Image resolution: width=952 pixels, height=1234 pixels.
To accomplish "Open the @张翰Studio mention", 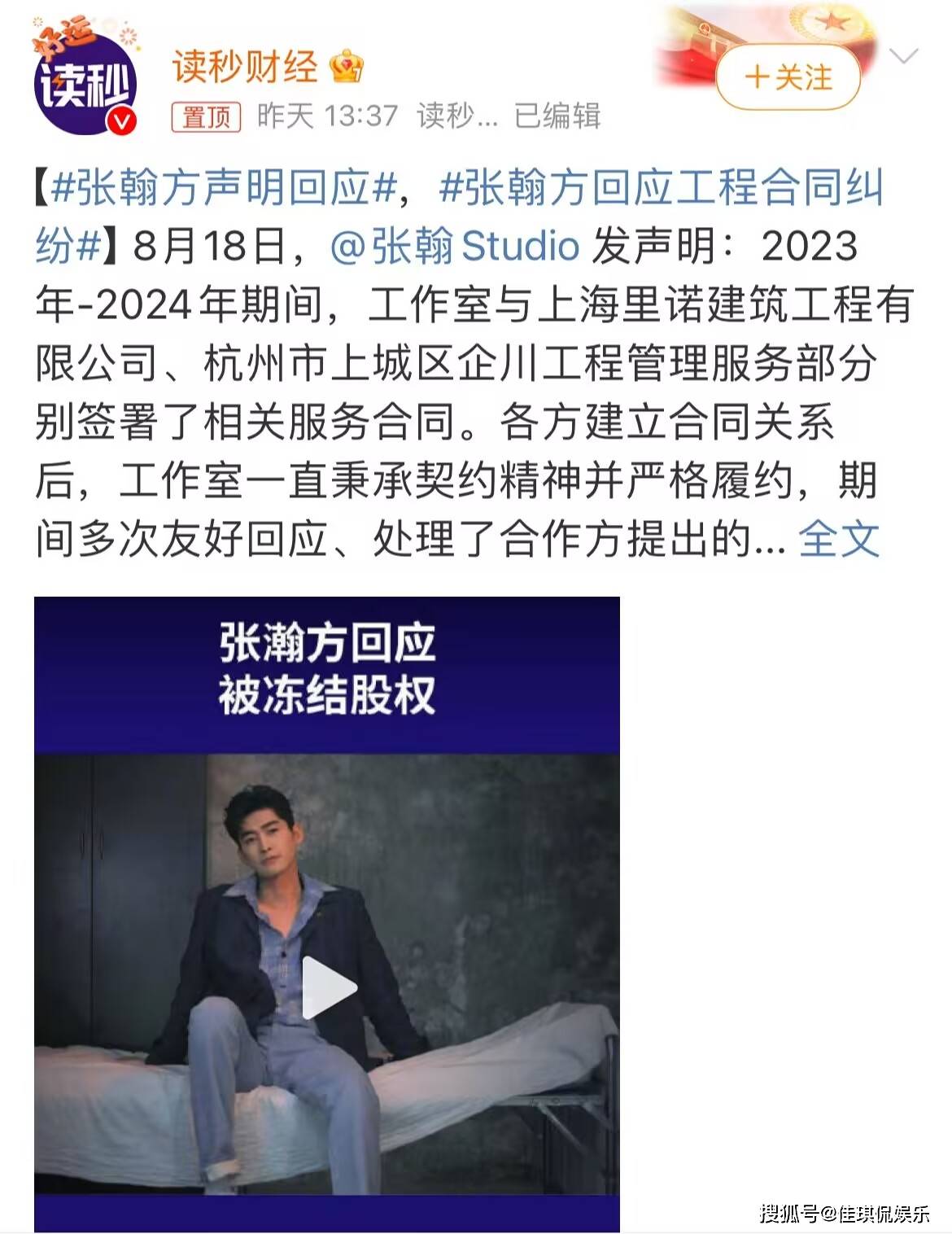I will (x=455, y=247).
